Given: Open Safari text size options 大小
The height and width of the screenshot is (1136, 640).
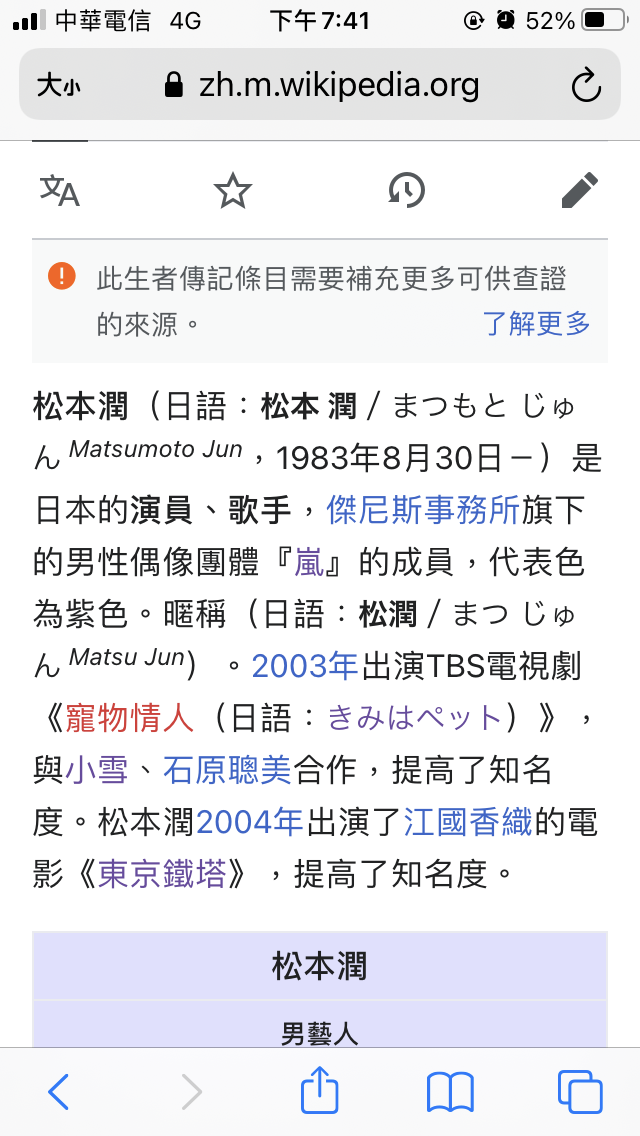Looking at the screenshot, I should click(59, 87).
